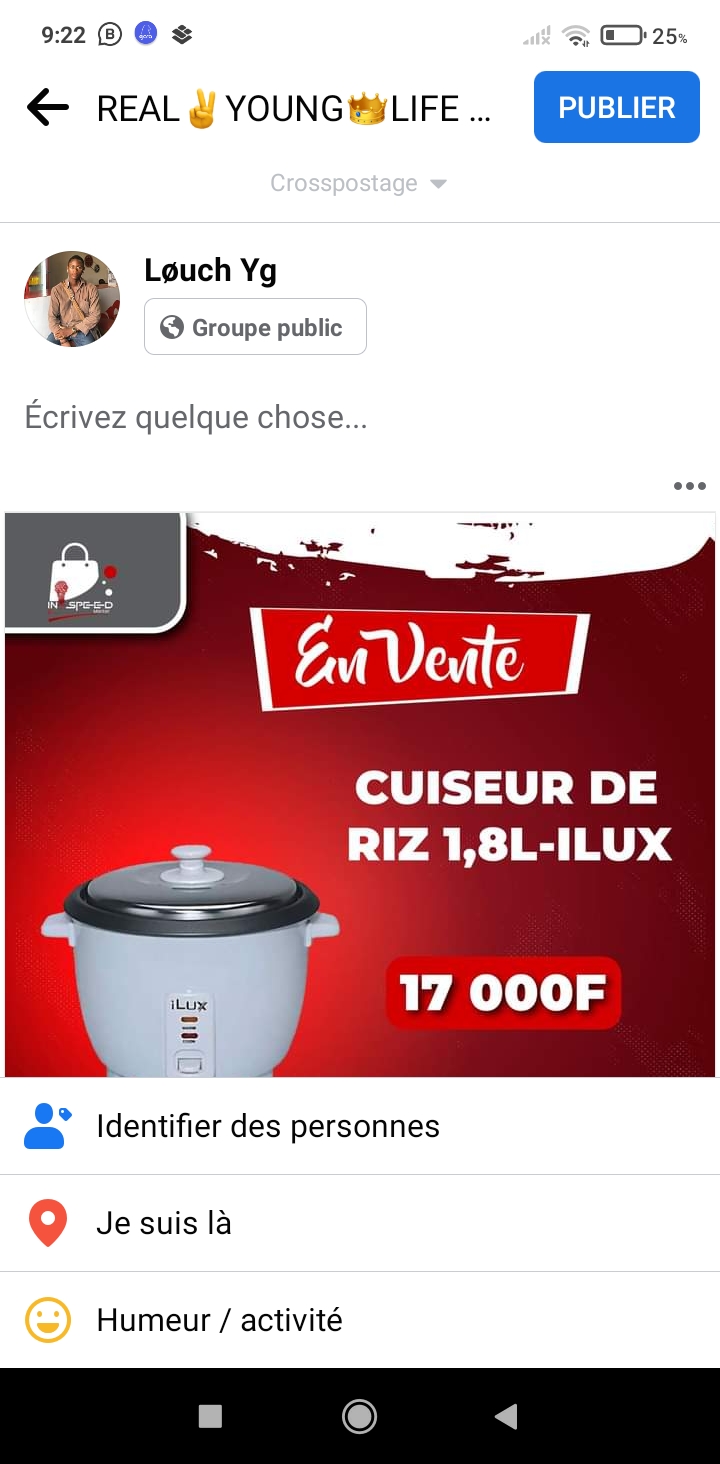This screenshot has width=720, height=1464.
Task: Open the attached rice cooker image
Action: [360, 794]
